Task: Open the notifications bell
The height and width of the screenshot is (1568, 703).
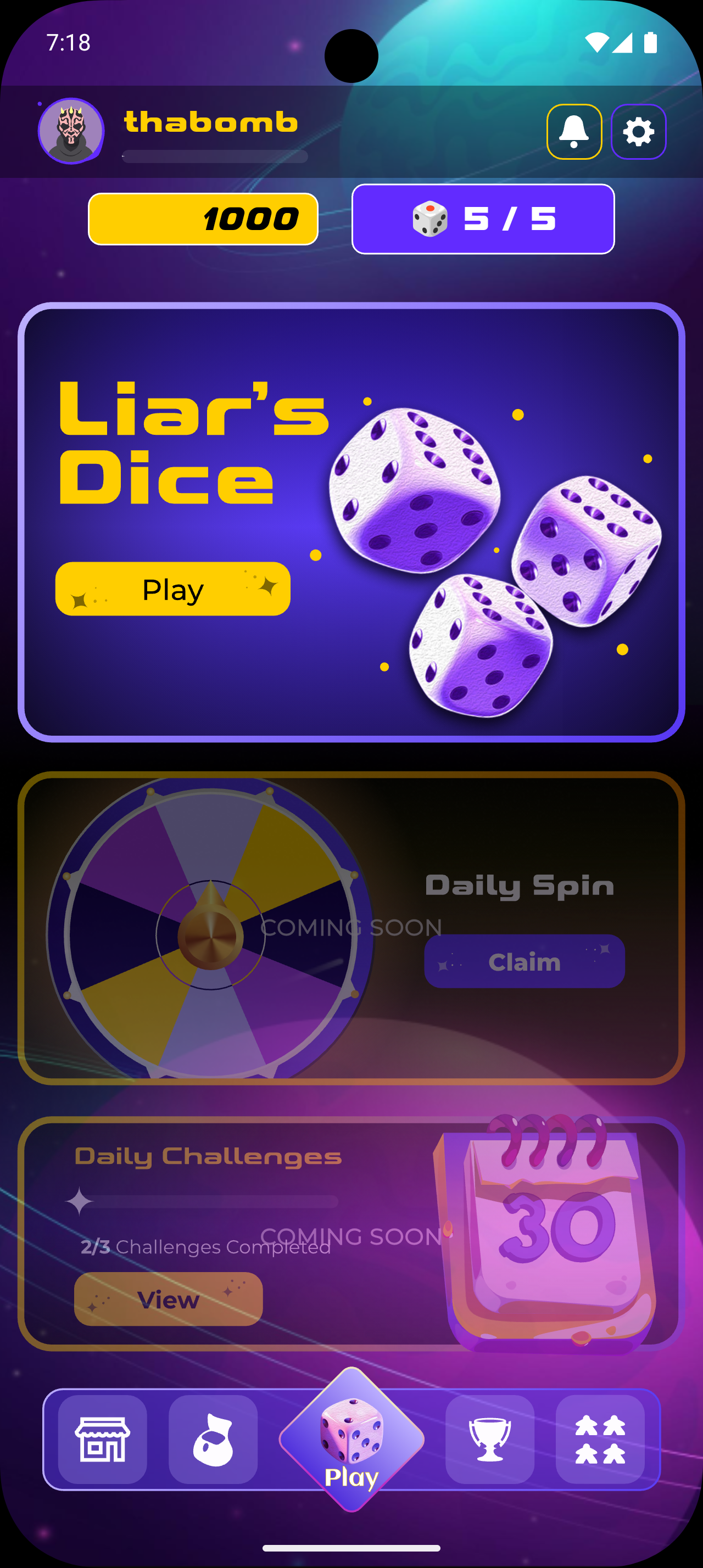Action: pyautogui.click(x=574, y=131)
